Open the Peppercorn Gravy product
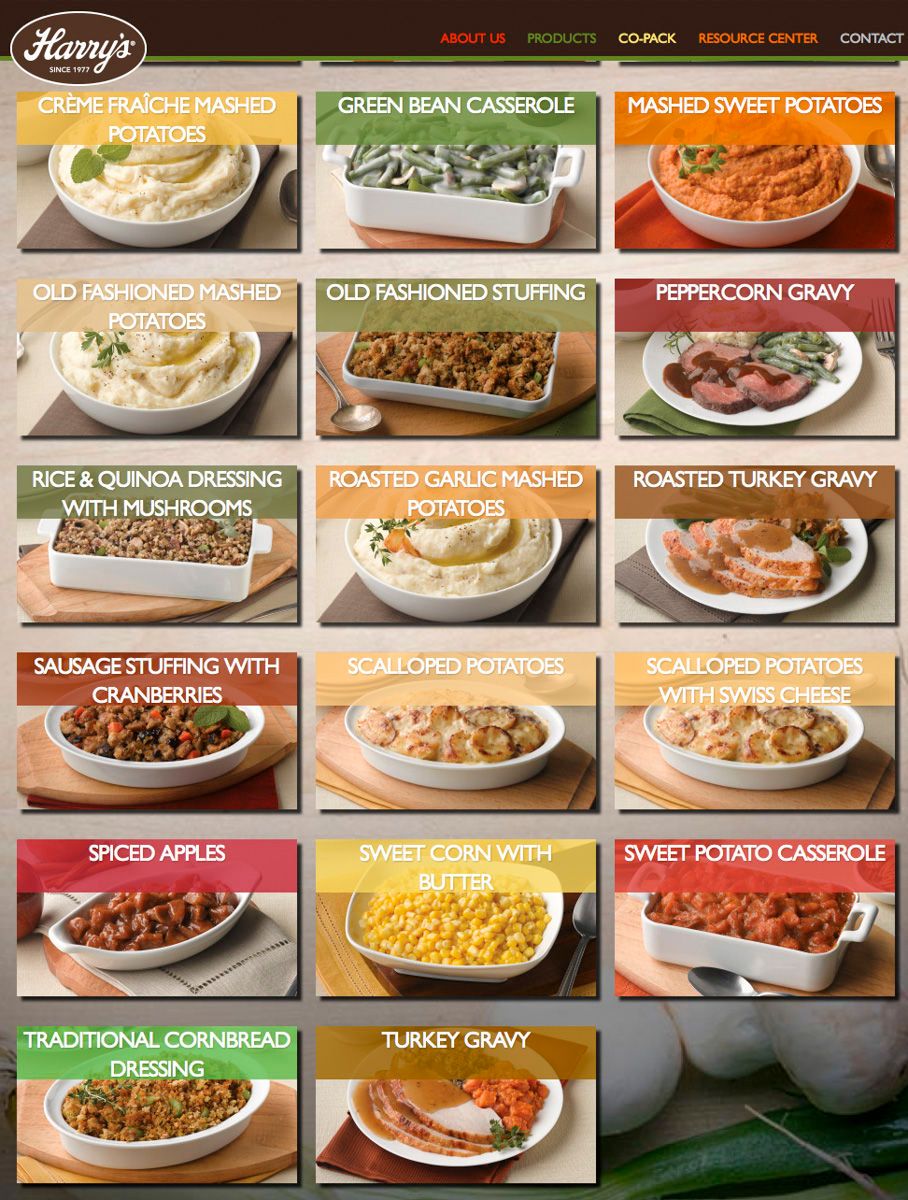 [754, 358]
